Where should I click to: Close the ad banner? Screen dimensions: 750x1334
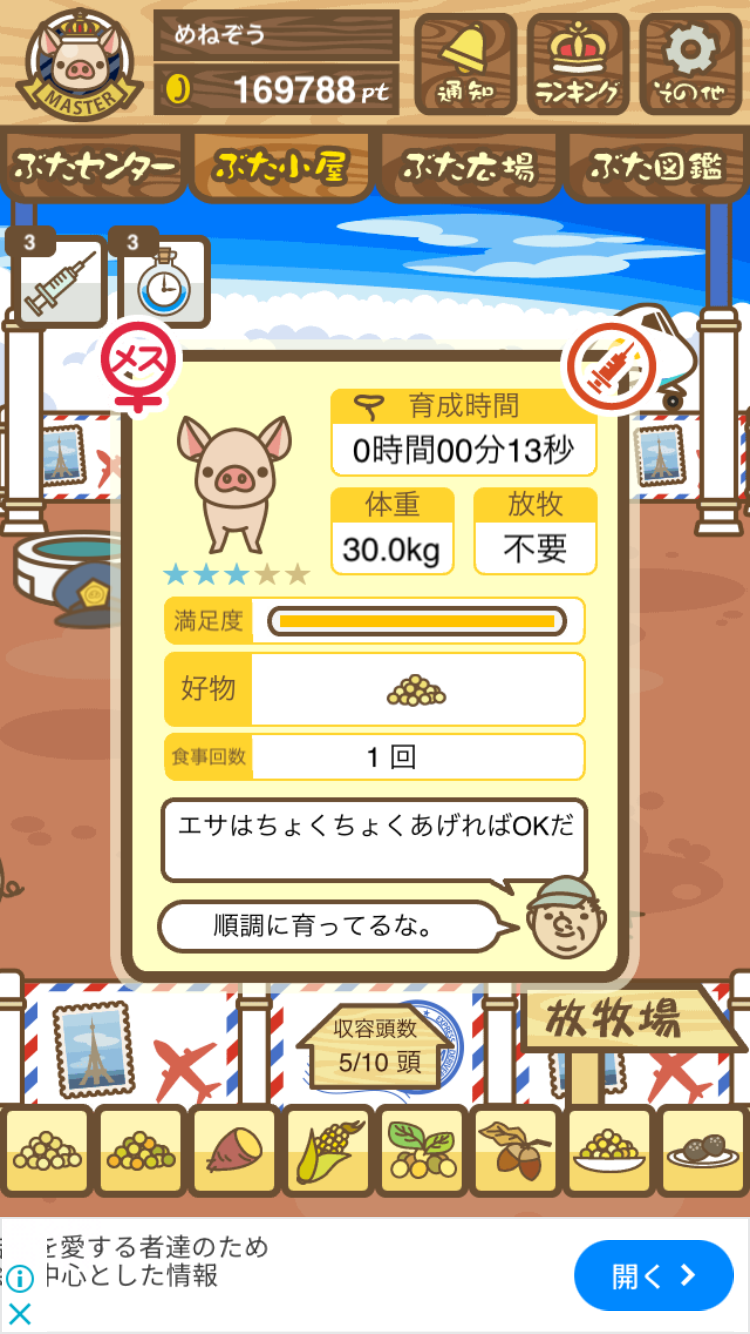(x=19, y=1314)
